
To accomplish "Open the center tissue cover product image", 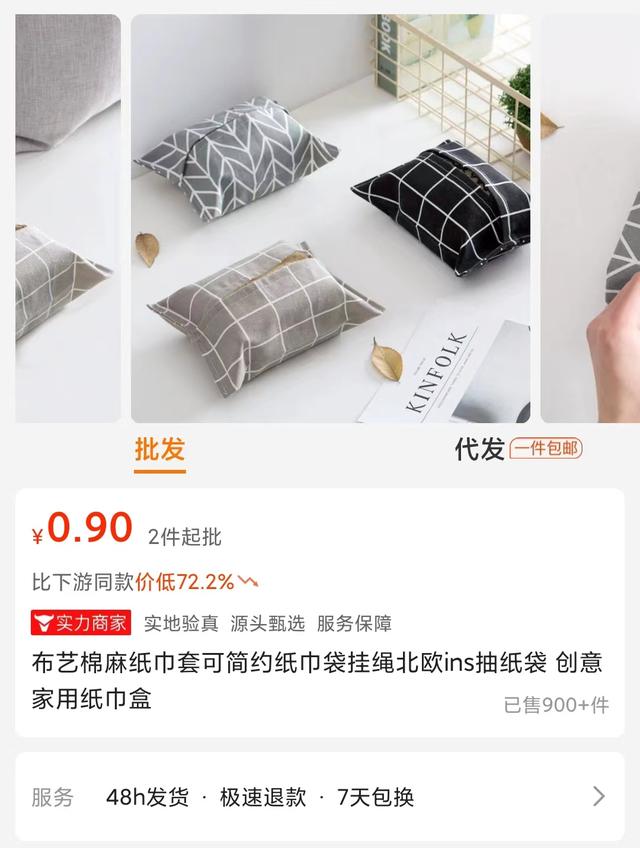I will click(x=330, y=218).
